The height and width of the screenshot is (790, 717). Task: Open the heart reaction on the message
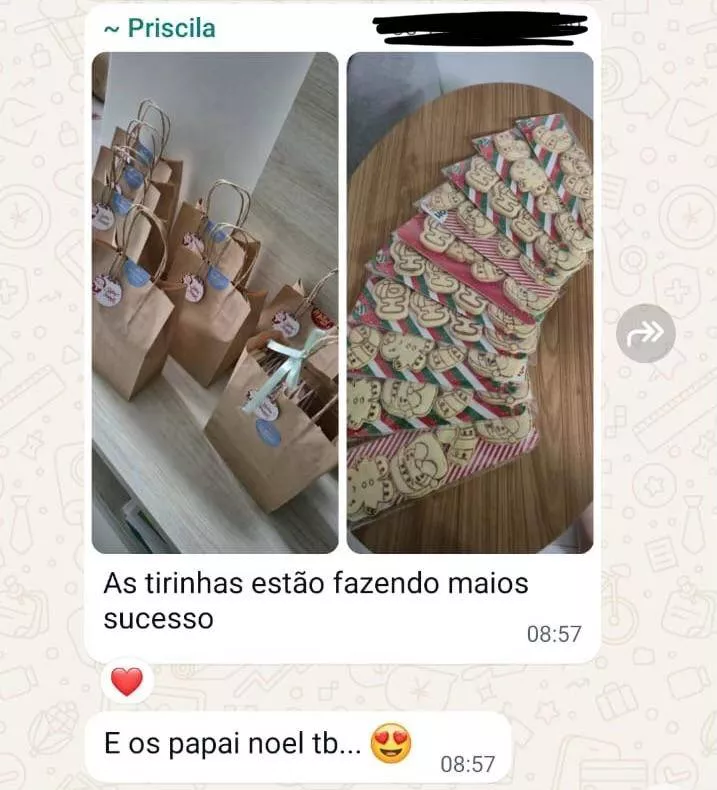coord(127,682)
